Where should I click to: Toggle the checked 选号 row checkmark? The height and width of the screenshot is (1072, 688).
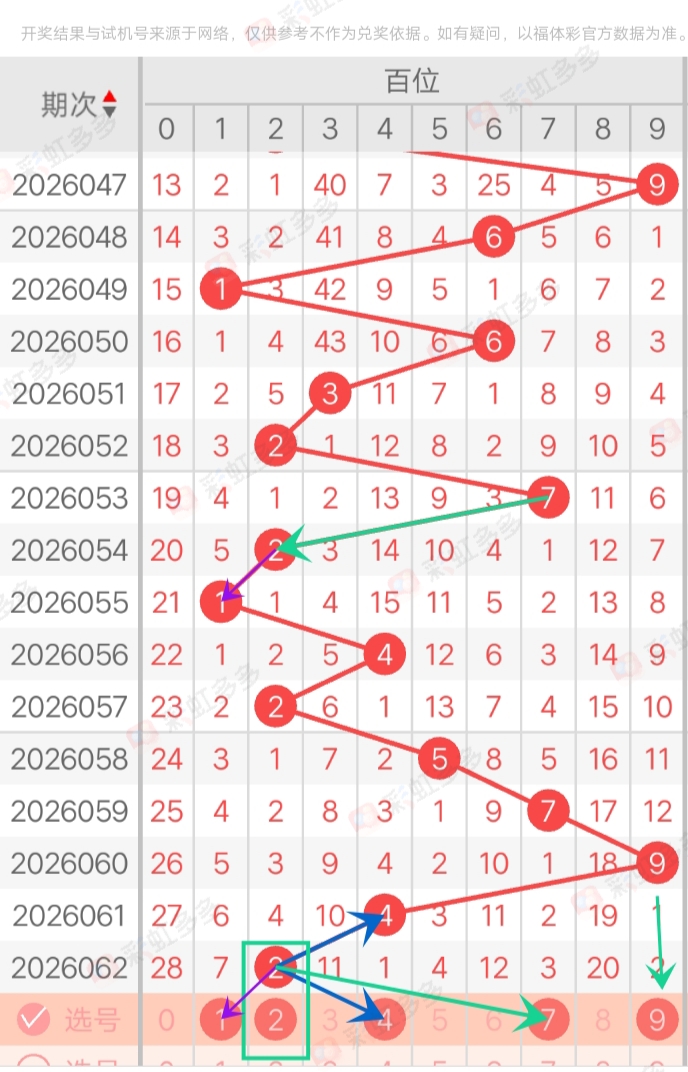[33, 1019]
